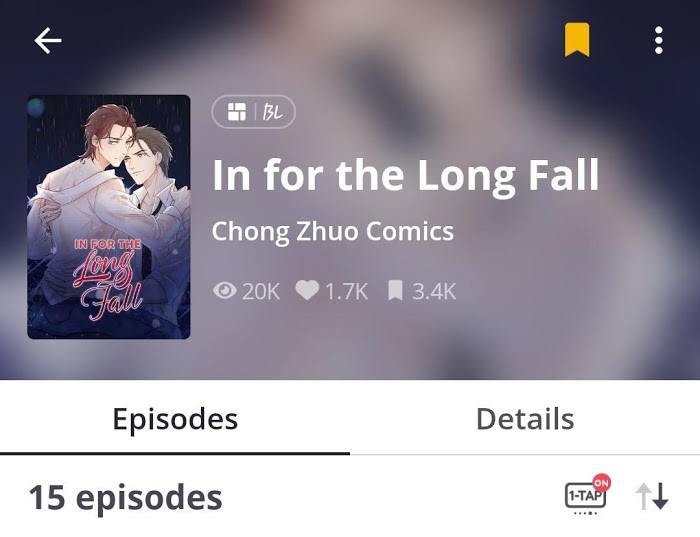Viewport: 700px width, 537px height.
Task: Open the In for the Long Fall cover
Action: click(108, 217)
